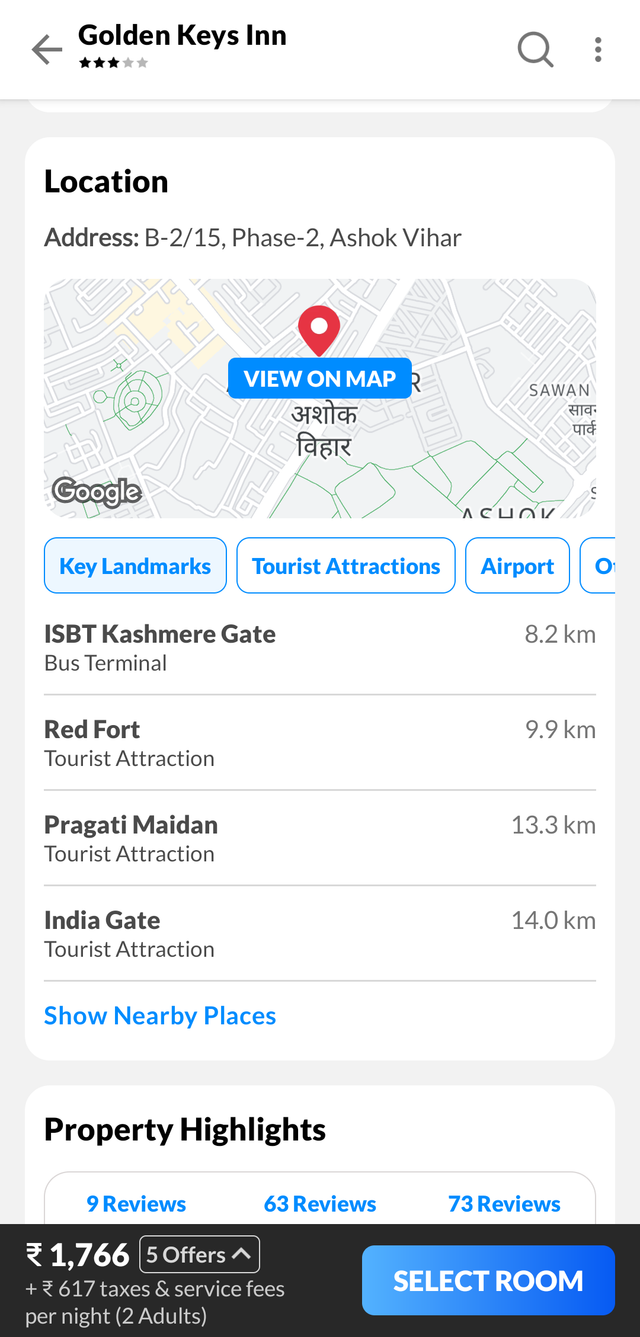Expand the 5 Offers dropdown
The image size is (640, 1337).
[200, 1254]
